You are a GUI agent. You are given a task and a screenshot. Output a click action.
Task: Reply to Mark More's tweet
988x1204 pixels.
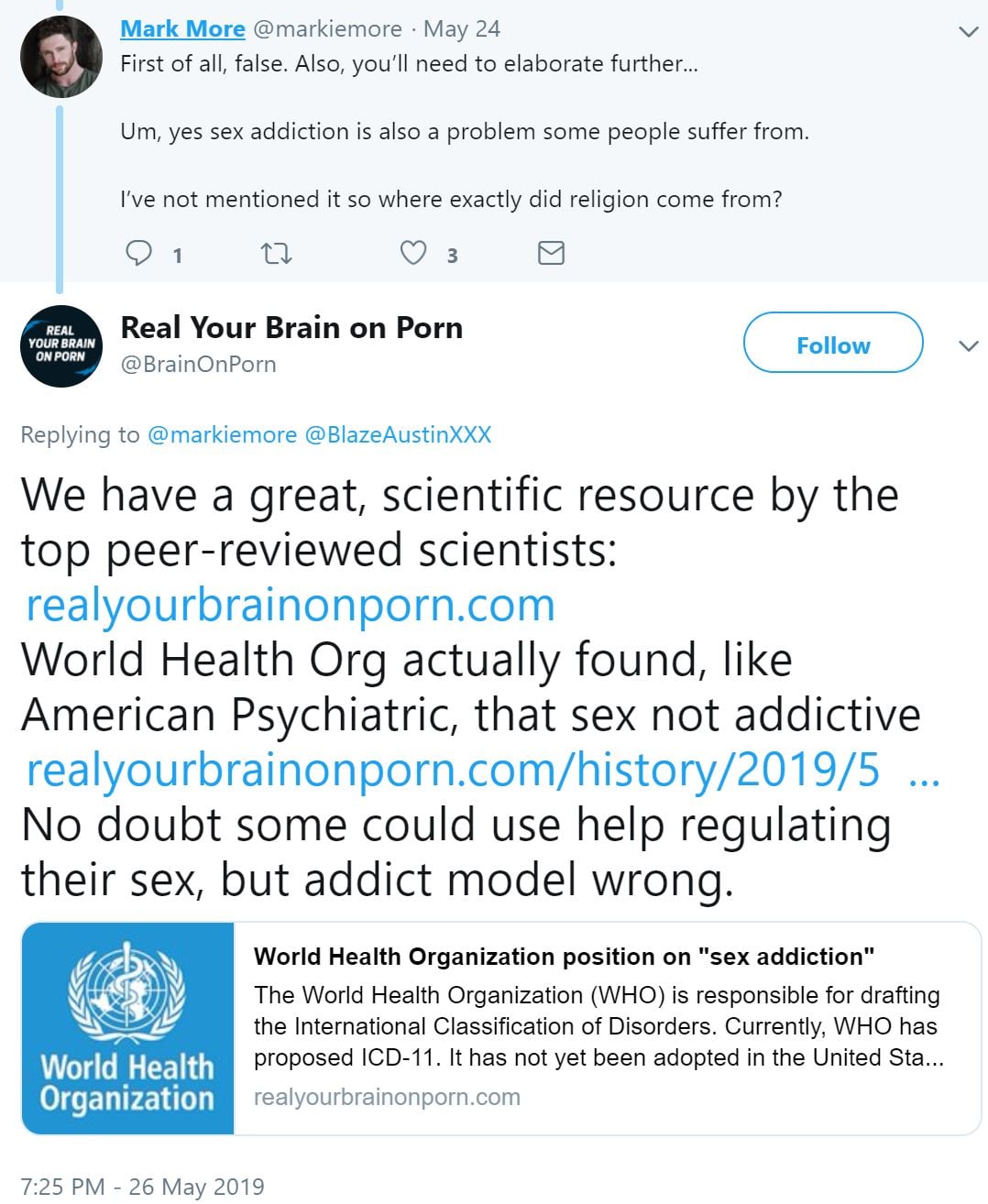pyautogui.click(x=138, y=253)
